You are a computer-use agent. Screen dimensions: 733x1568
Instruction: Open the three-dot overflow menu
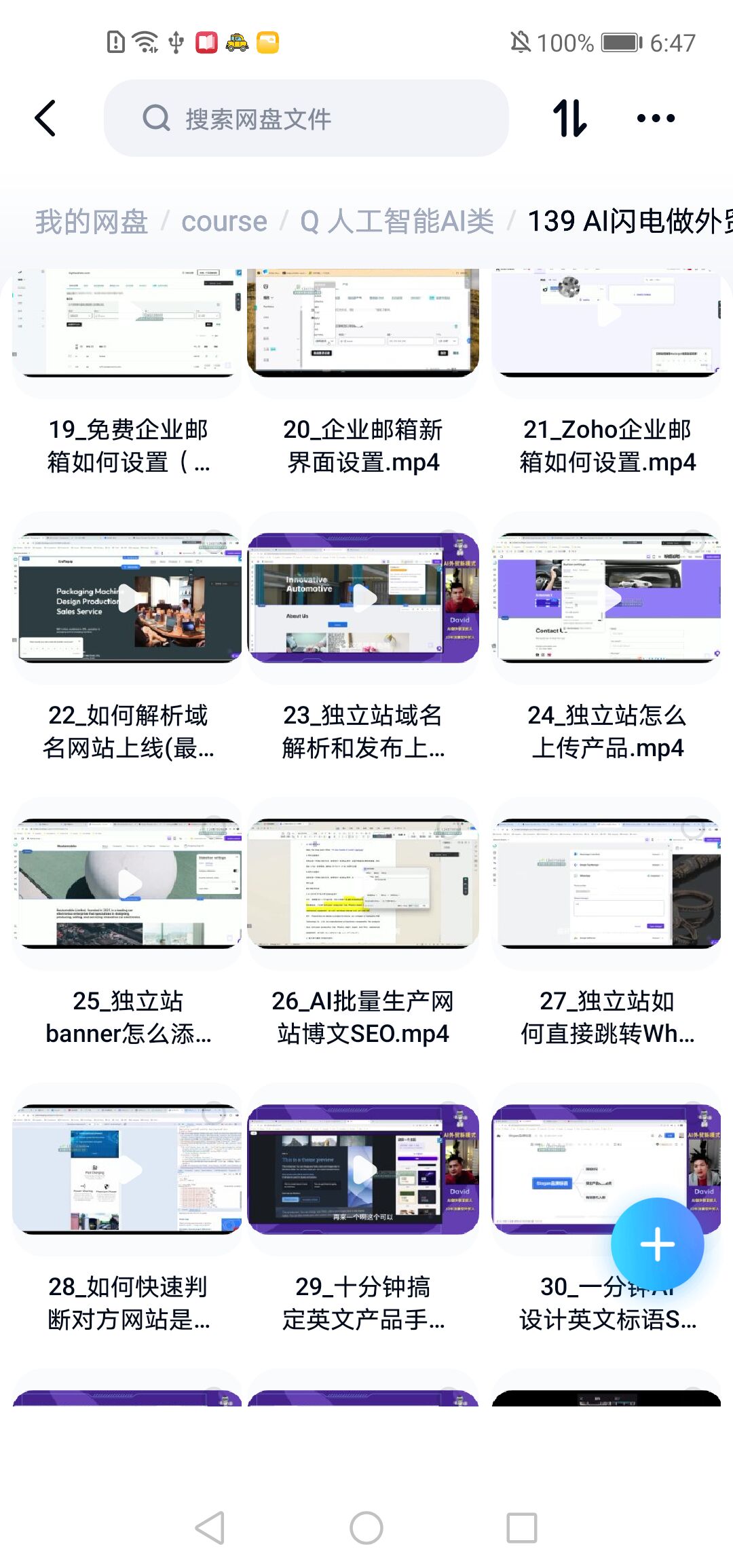tap(656, 119)
